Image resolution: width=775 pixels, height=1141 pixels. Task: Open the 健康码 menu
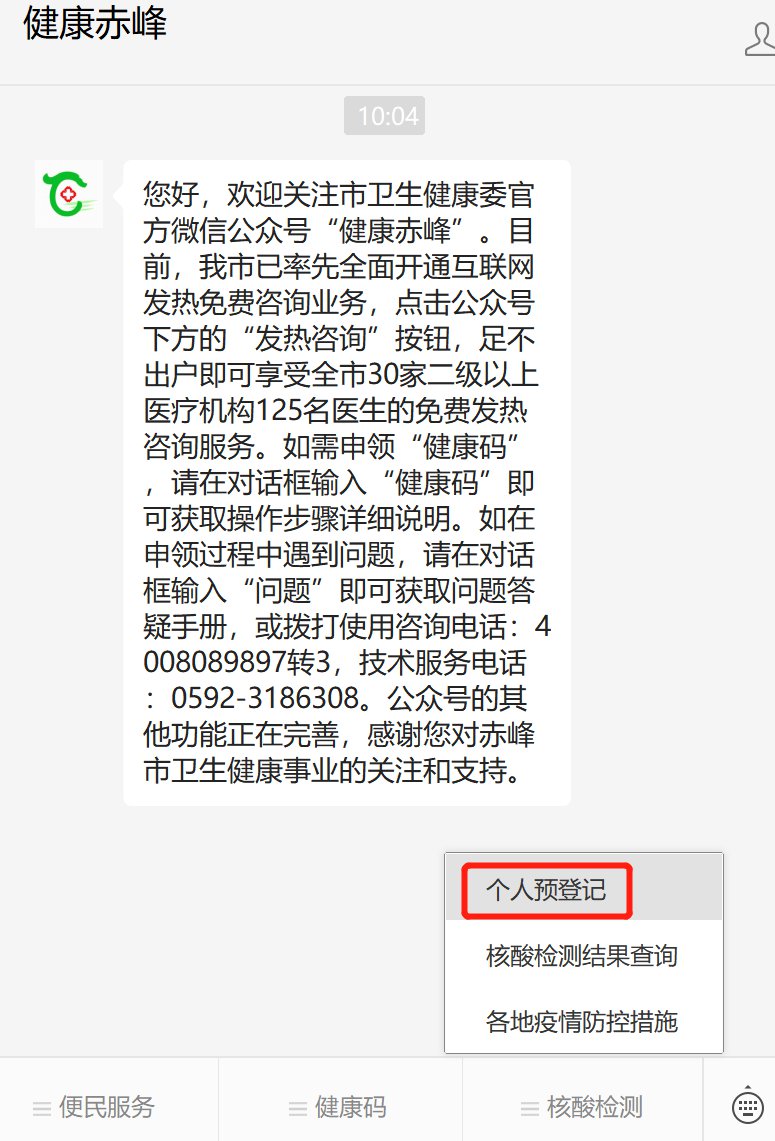[340, 1107]
